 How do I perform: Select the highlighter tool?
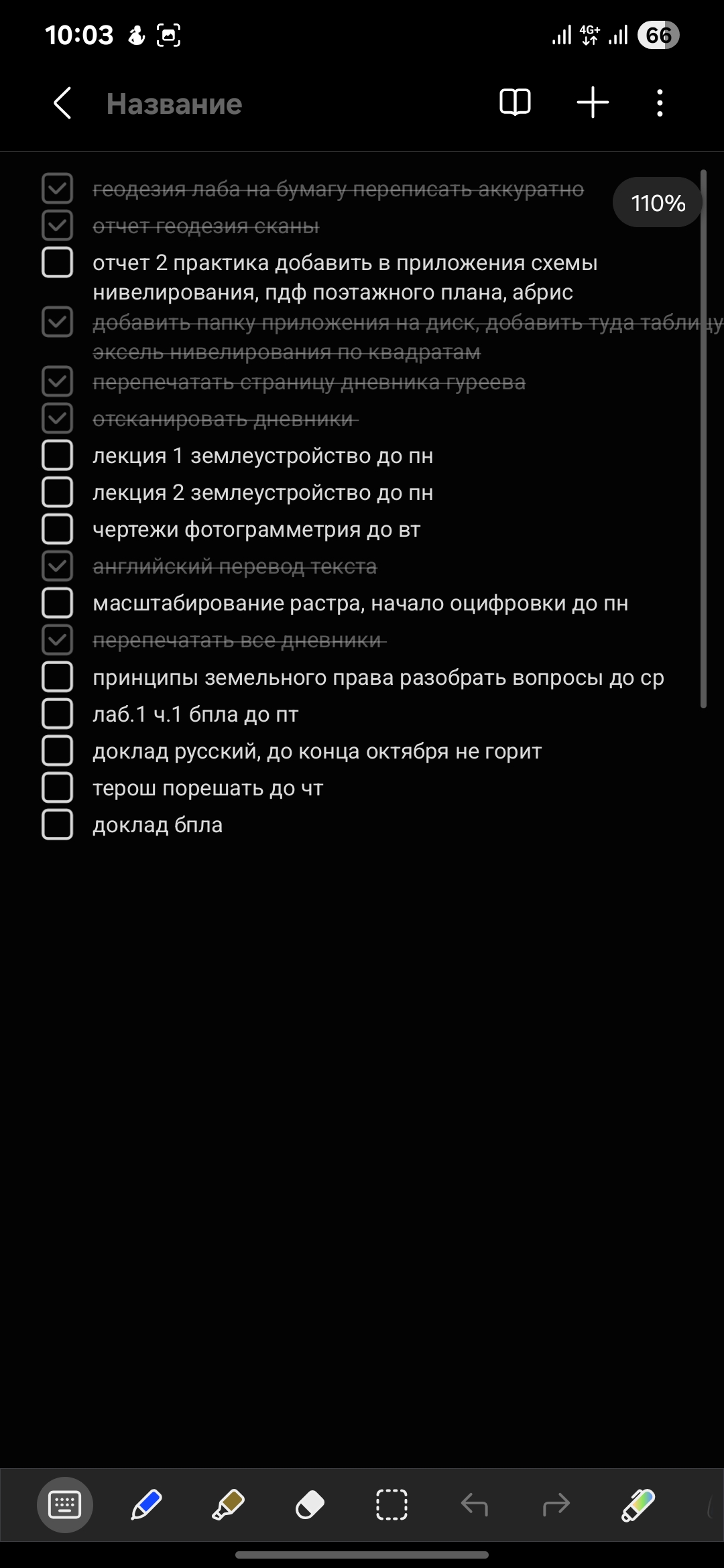228,1505
